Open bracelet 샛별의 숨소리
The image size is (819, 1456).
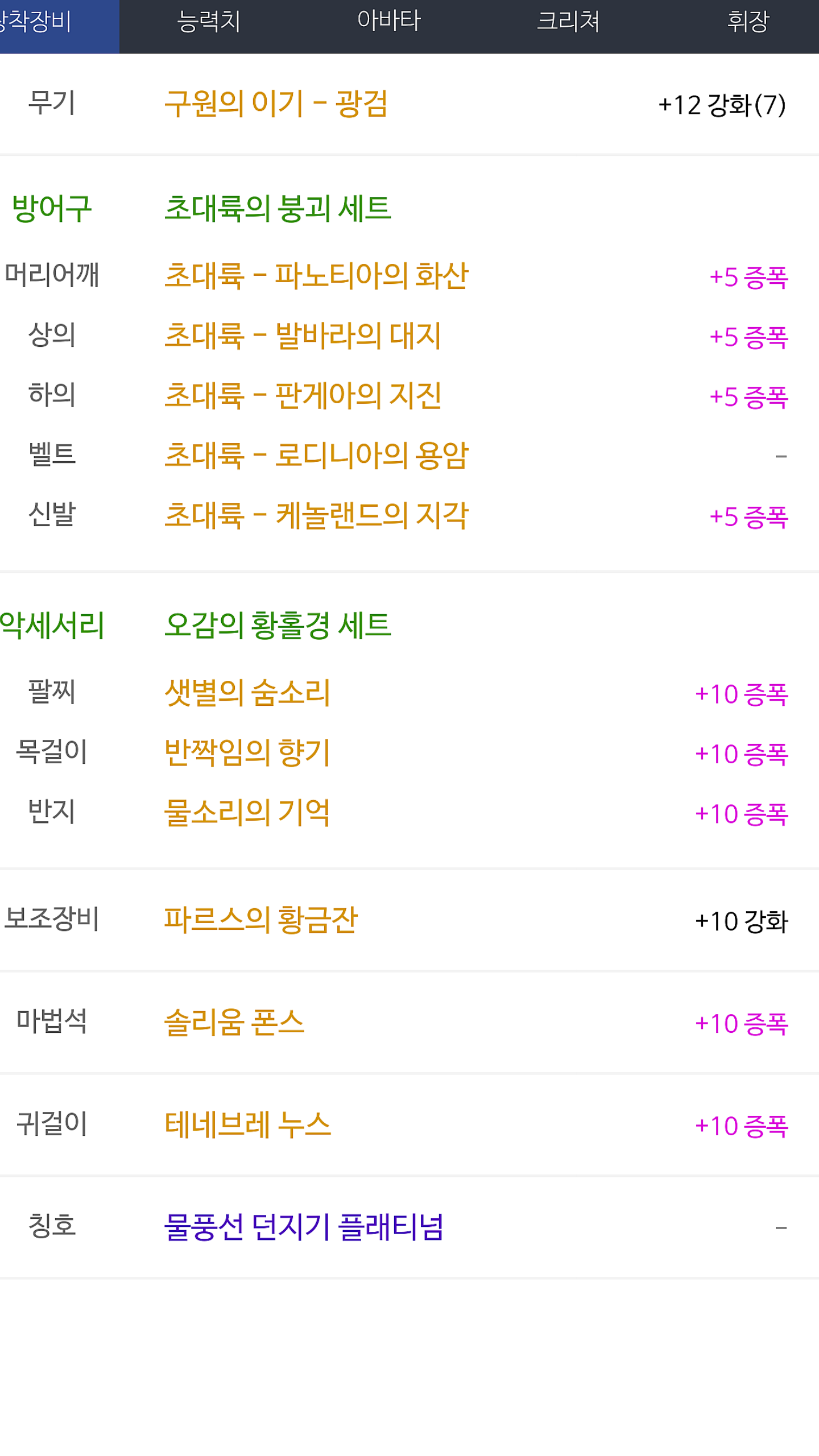pos(247,693)
